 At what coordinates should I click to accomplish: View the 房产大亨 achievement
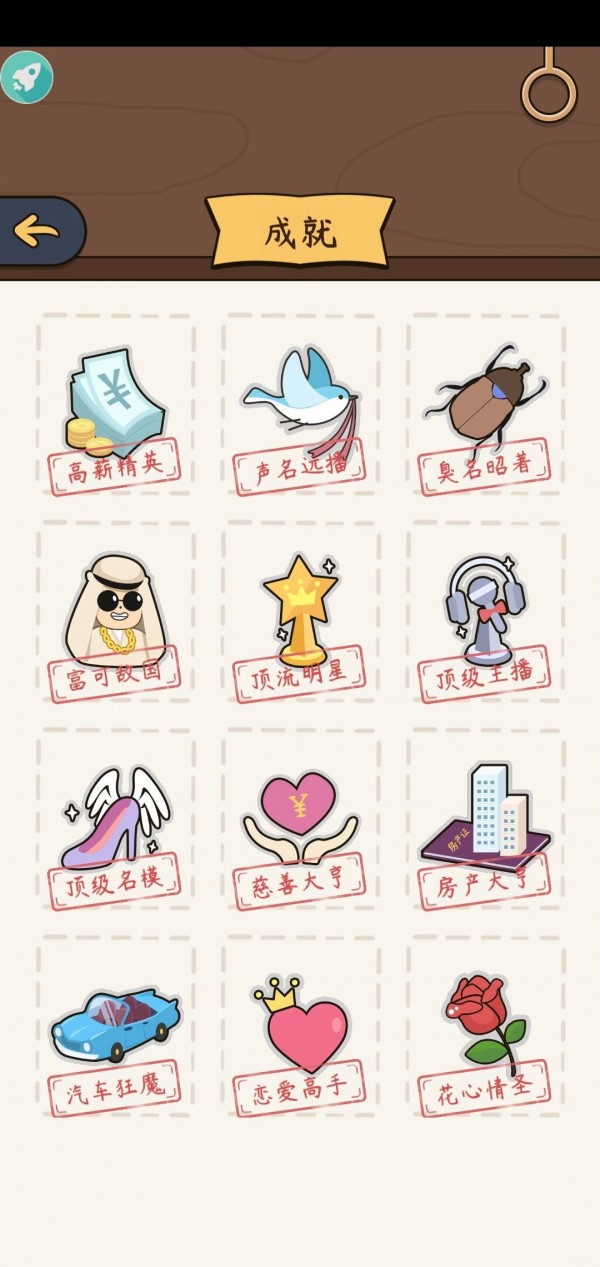click(485, 822)
